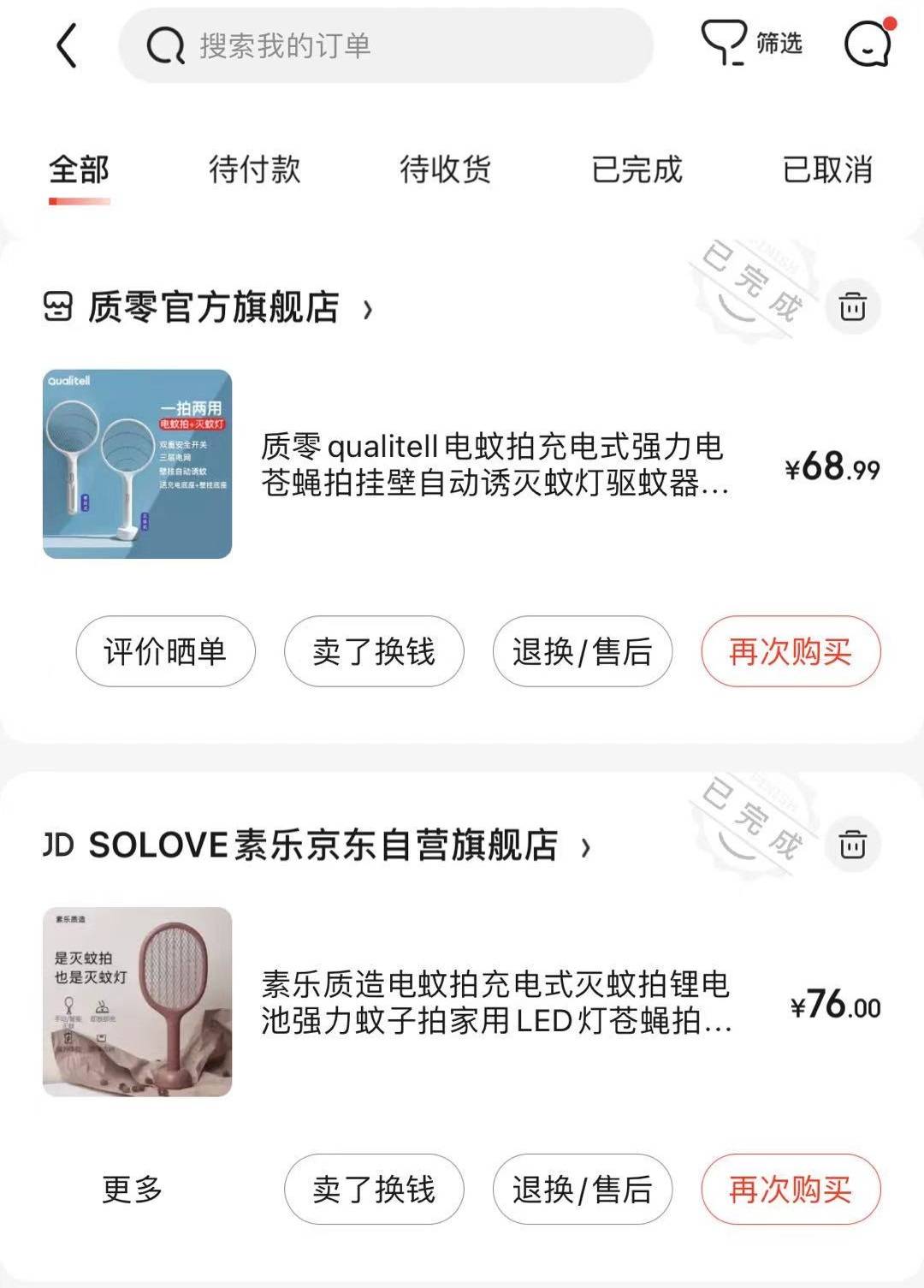The width and height of the screenshot is (924, 1288).
Task: Open 退换/售后 for the SOLOVE order
Action: [582, 1188]
